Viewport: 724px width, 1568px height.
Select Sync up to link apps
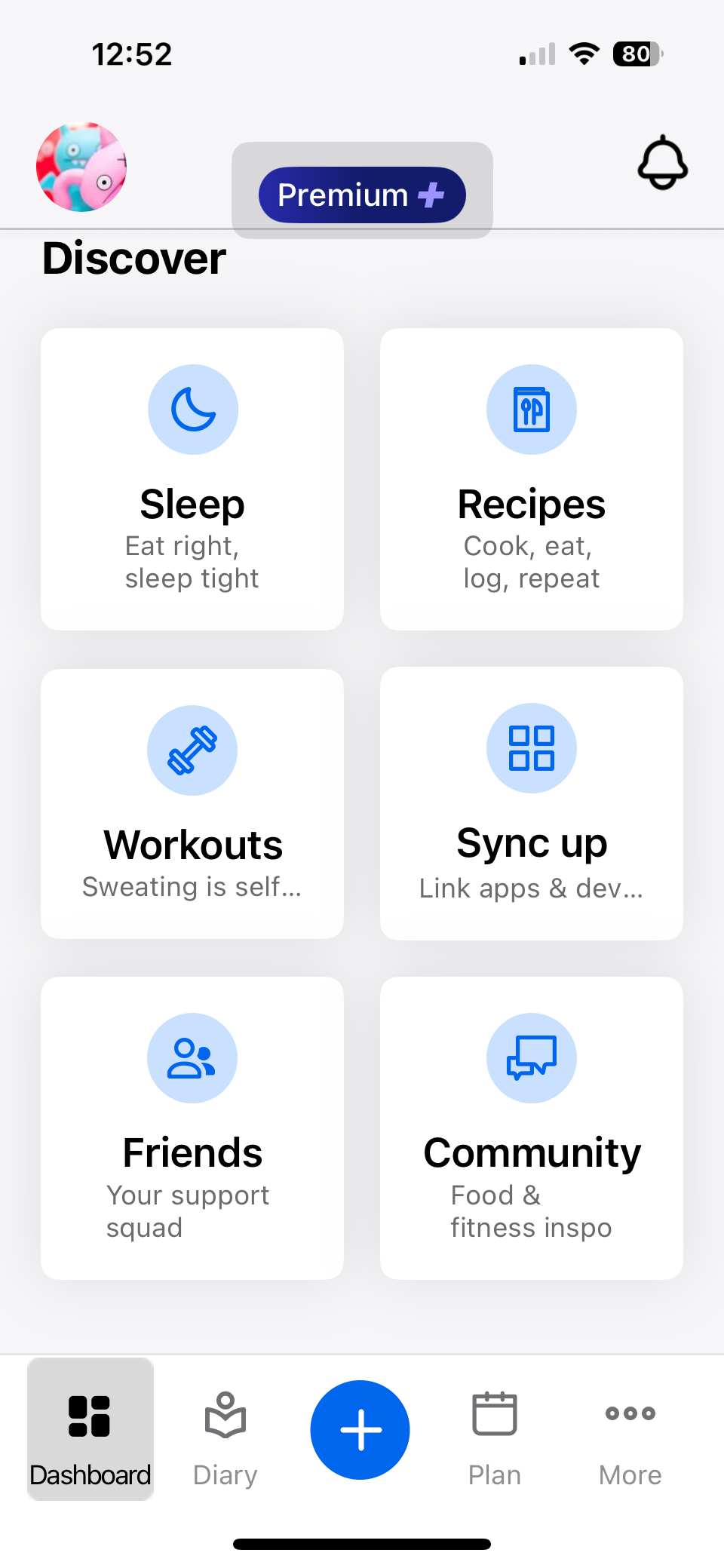click(532, 803)
